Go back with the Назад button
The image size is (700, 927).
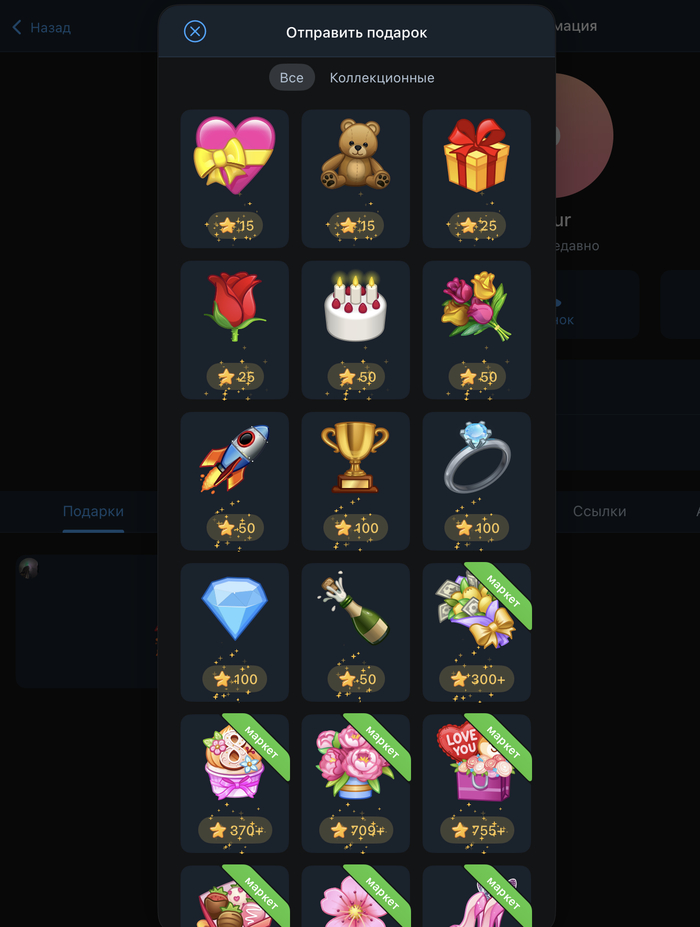[x=41, y=27]
